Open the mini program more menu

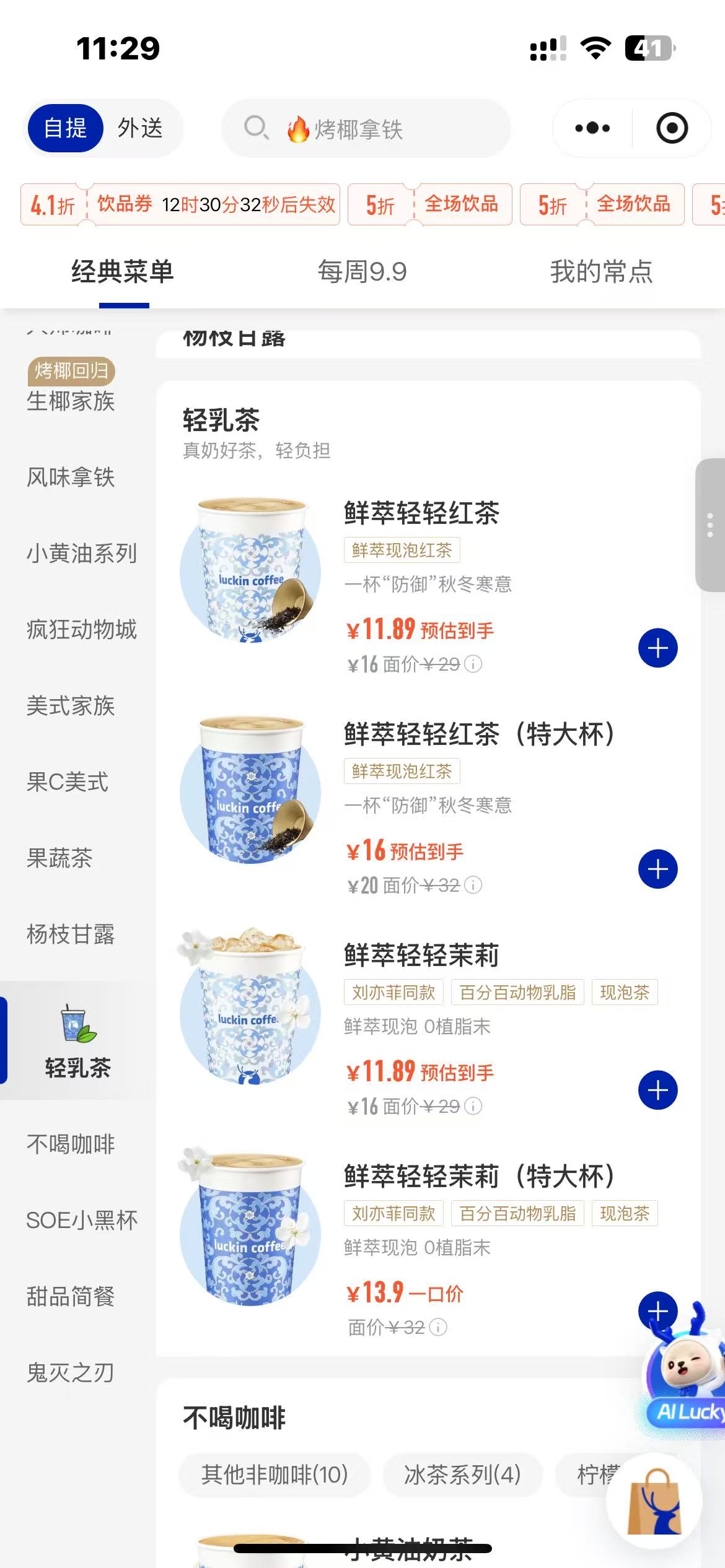[592, 128]
